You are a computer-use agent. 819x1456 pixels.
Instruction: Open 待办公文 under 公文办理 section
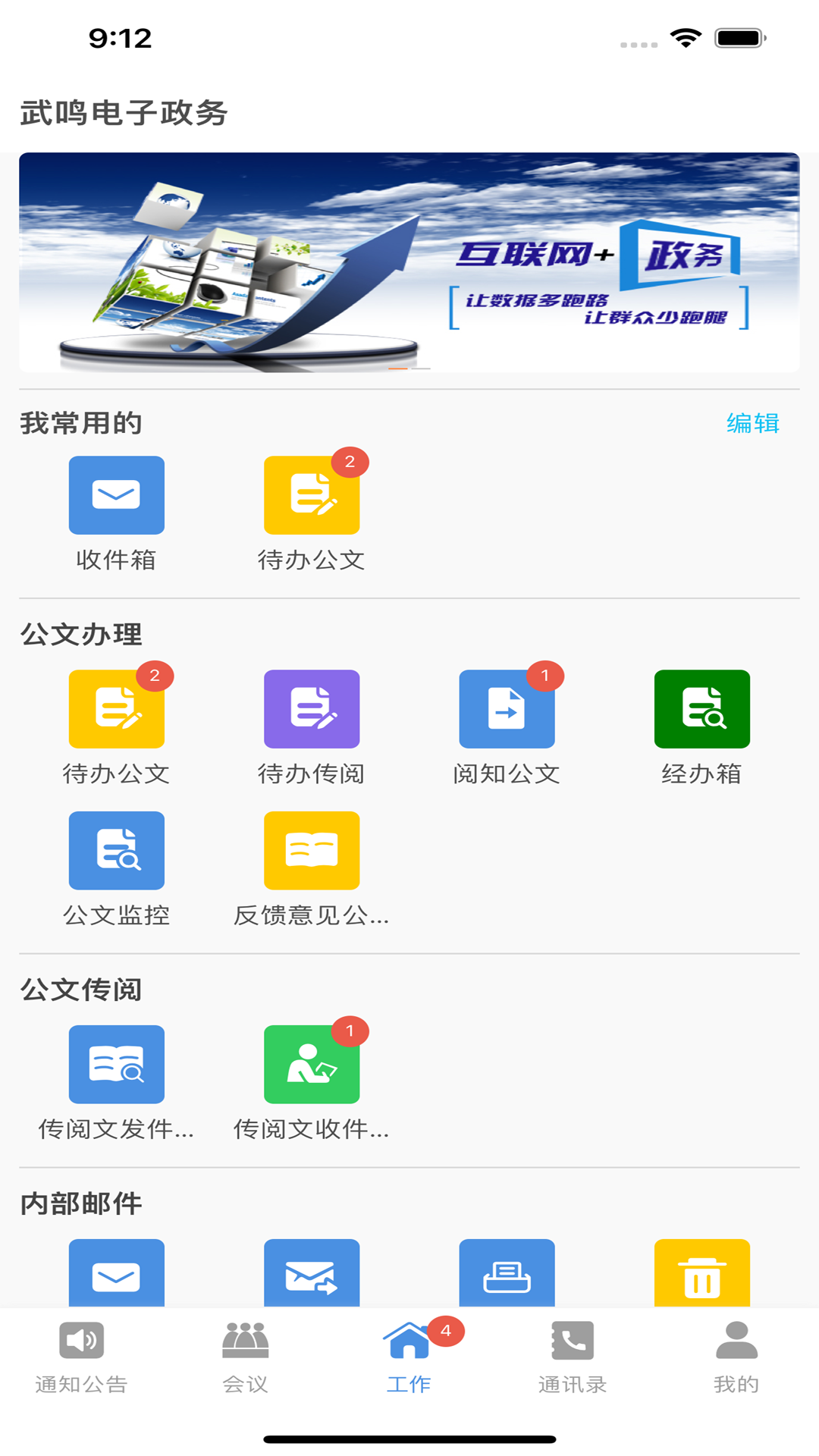[x=116, y=709]
